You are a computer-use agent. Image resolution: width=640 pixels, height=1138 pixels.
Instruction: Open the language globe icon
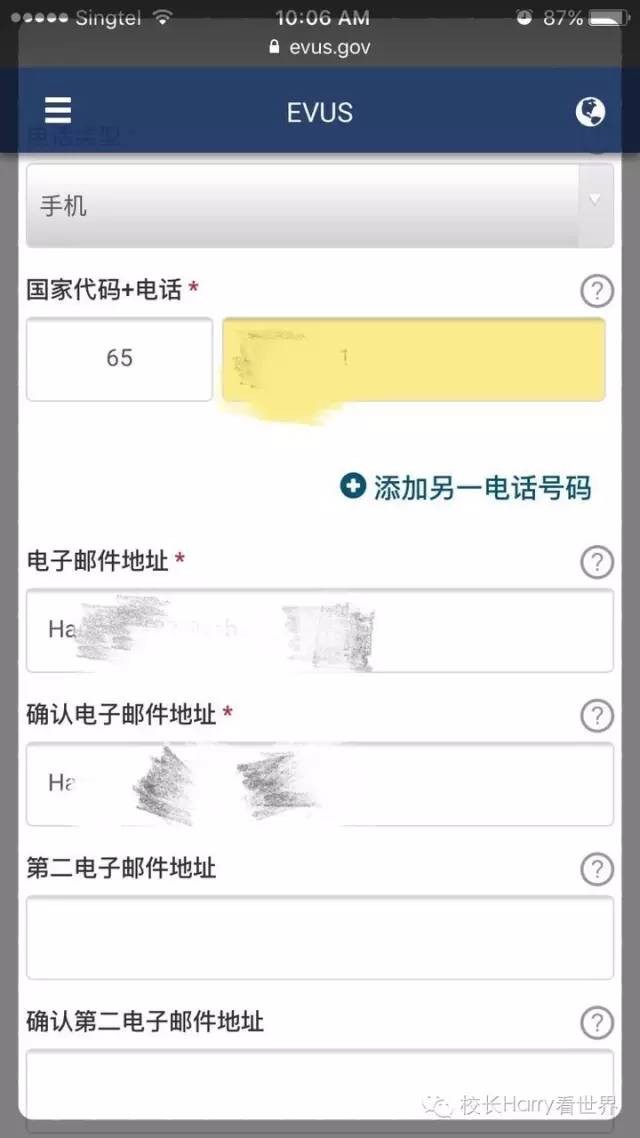point(591,112)
